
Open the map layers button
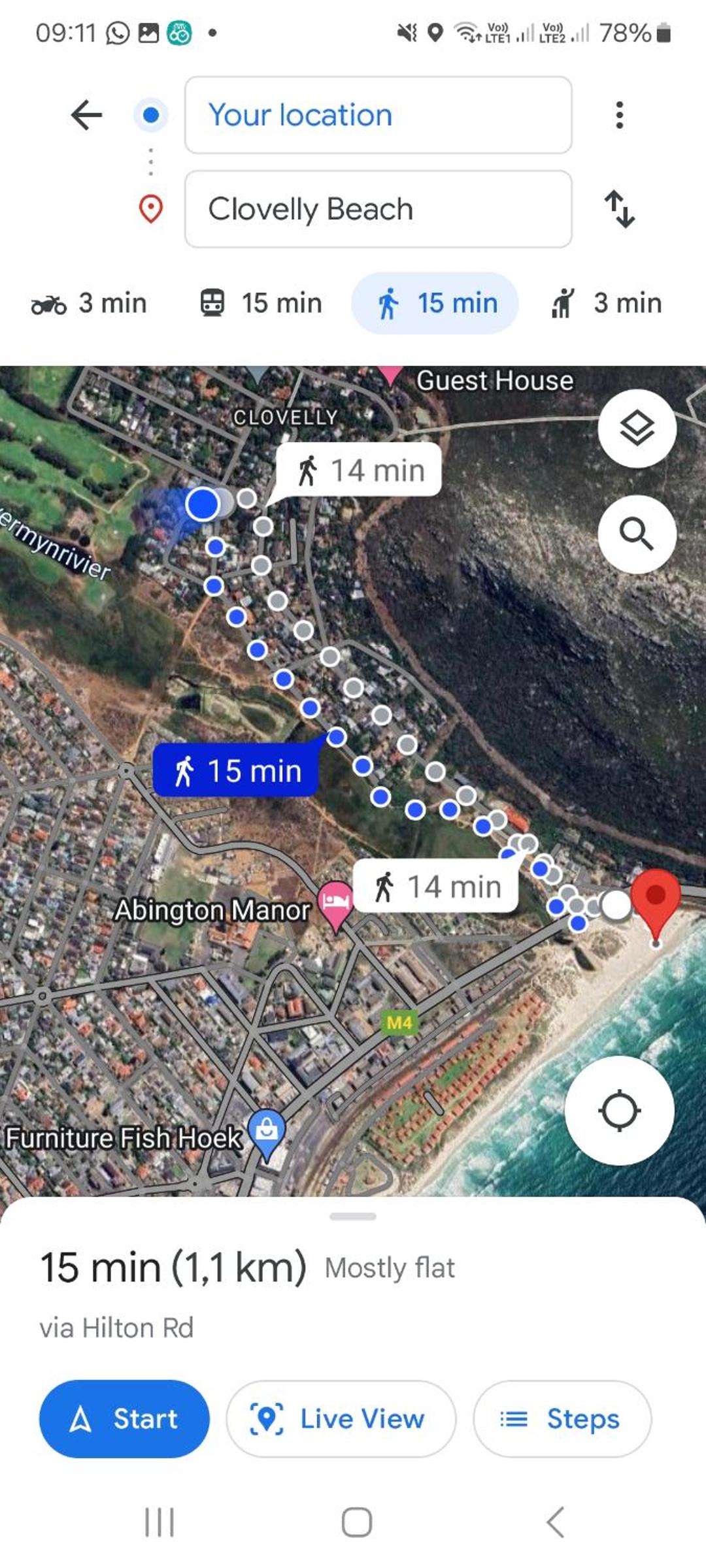(x=637, y=428)
